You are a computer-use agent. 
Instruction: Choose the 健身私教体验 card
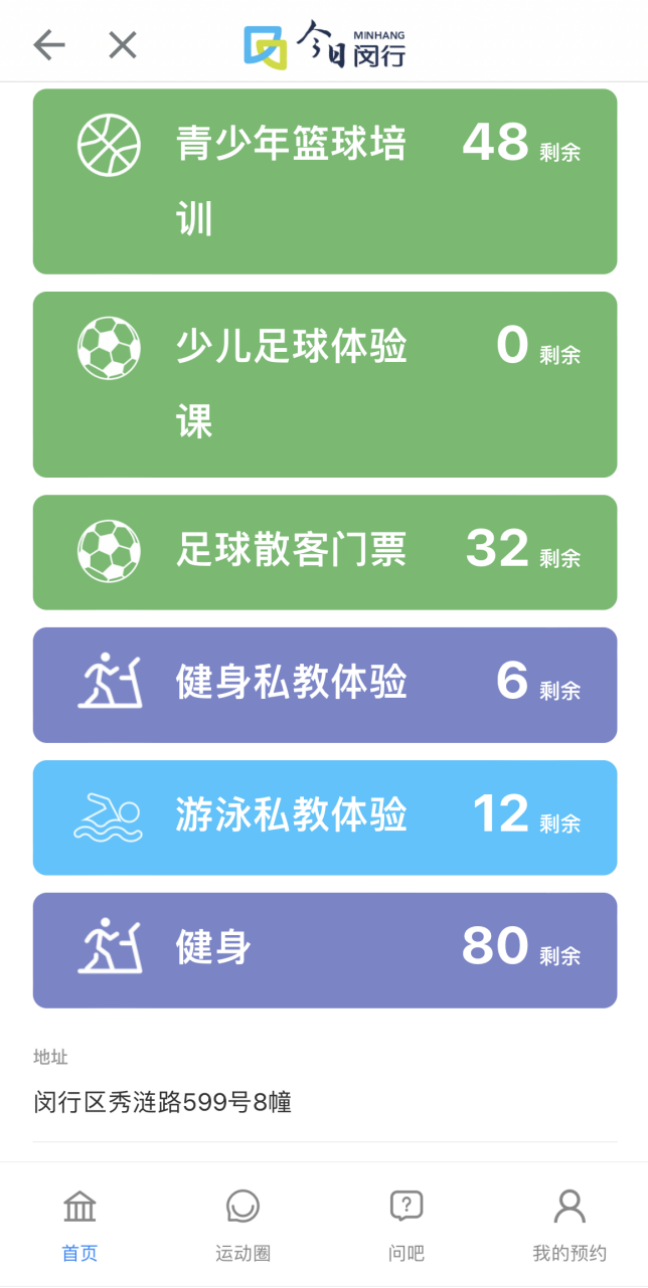pyautogui.click(x=324, y=684)
